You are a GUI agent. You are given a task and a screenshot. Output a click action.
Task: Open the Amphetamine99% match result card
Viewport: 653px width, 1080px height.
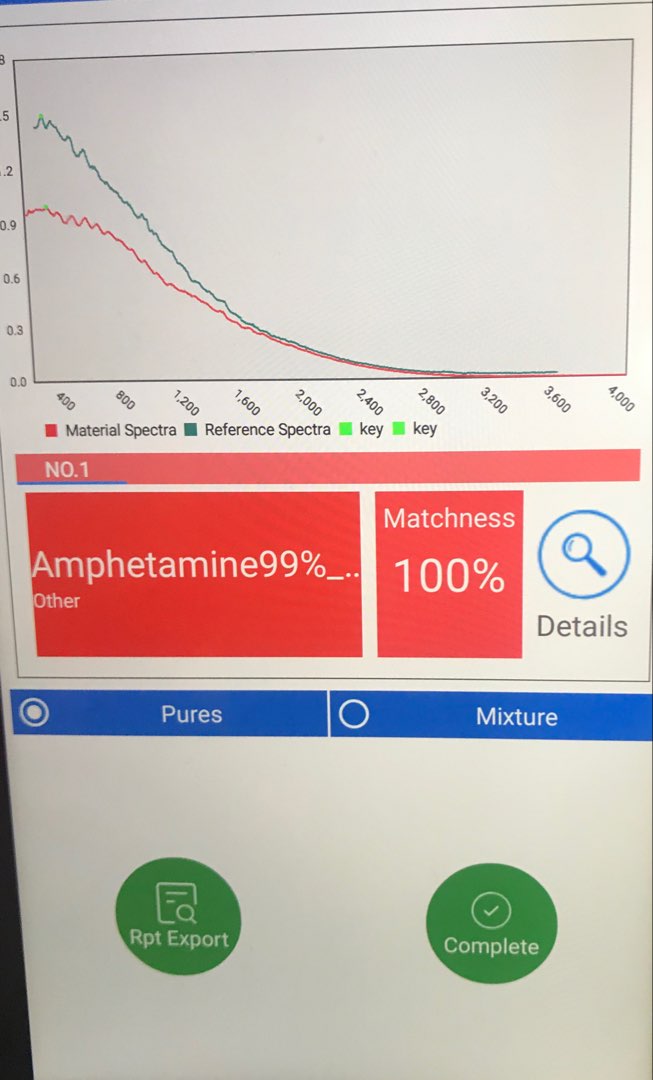point(193,574)
